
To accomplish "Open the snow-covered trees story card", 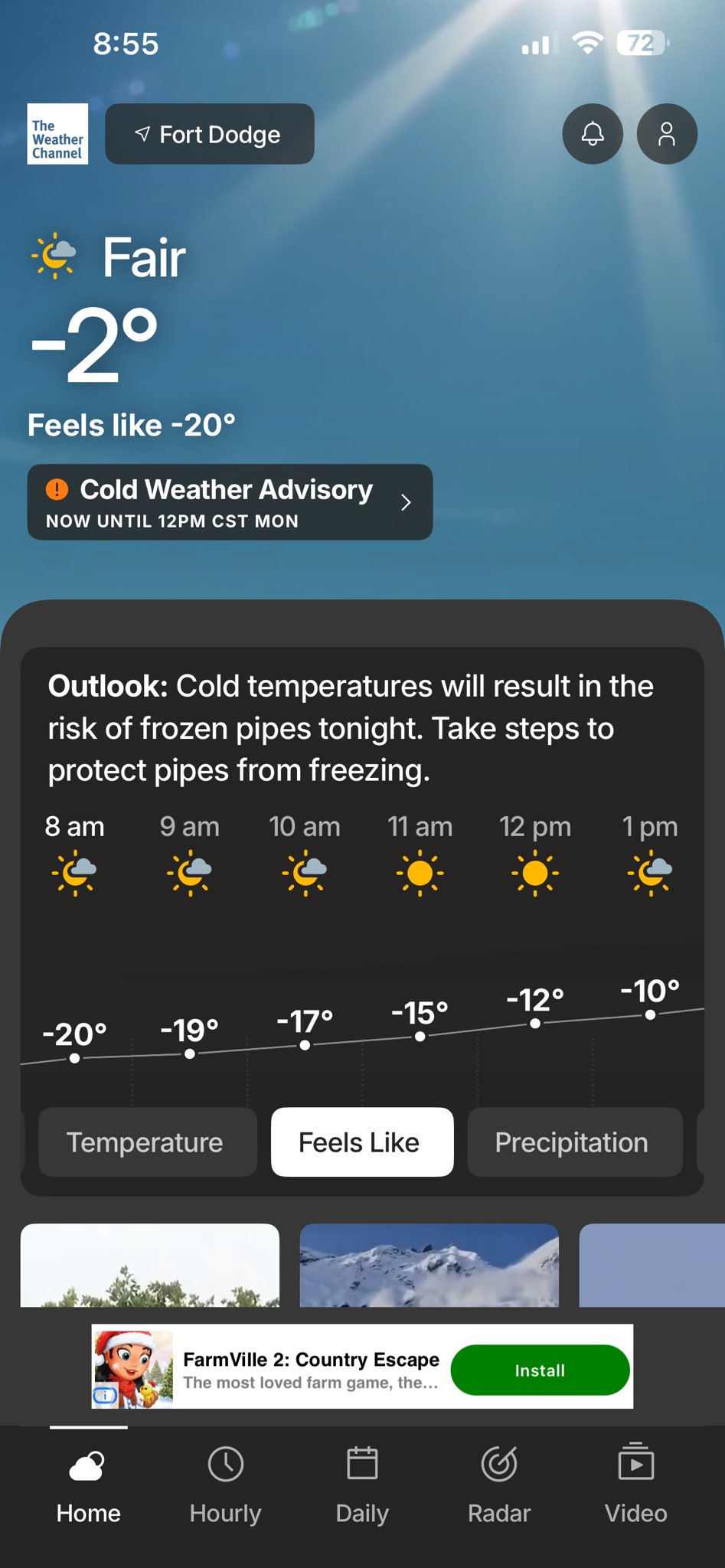I will pyautogui.click(x=150, y=1265).
